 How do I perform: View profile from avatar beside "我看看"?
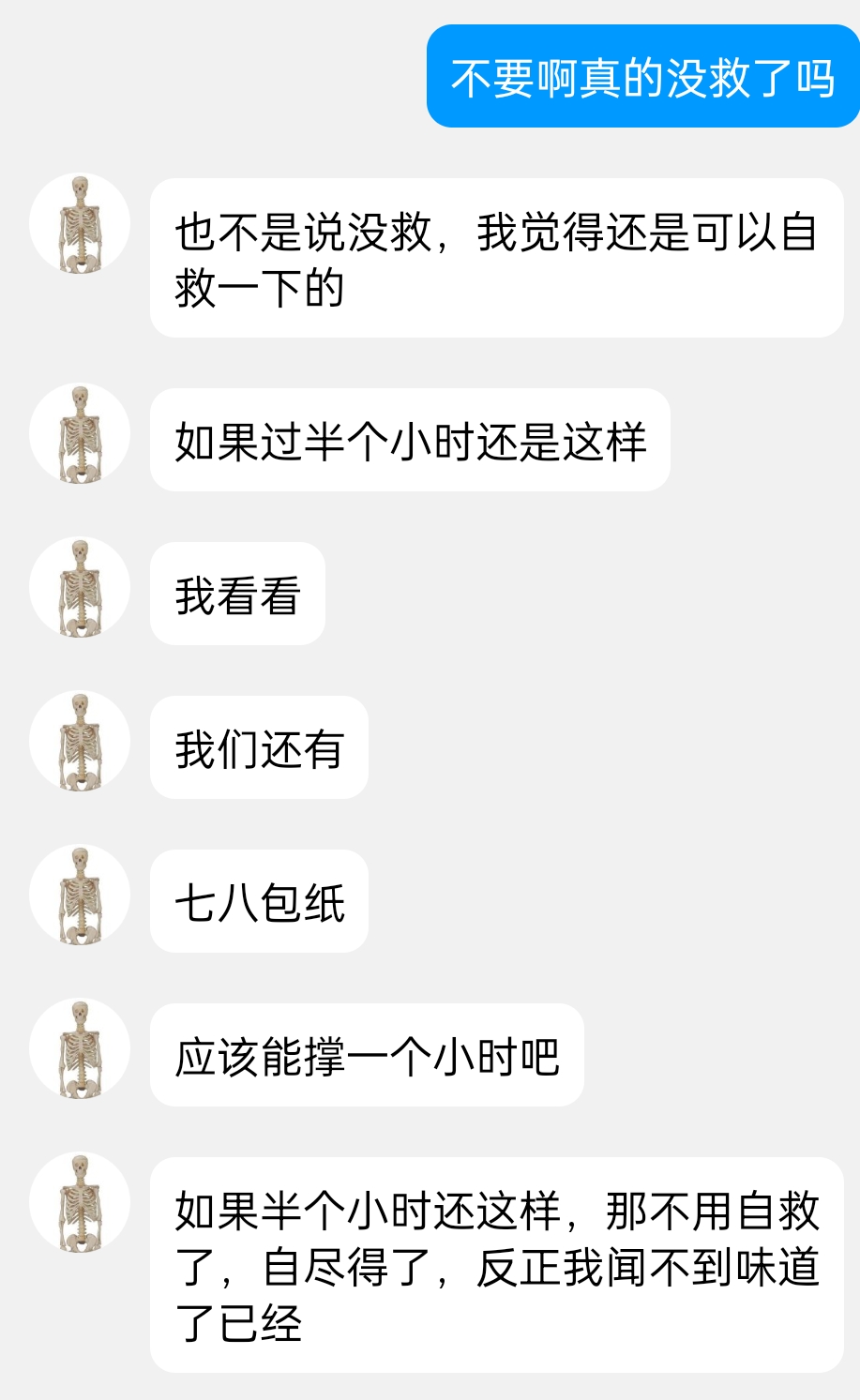pyautogui.click(x=80, y=589)
